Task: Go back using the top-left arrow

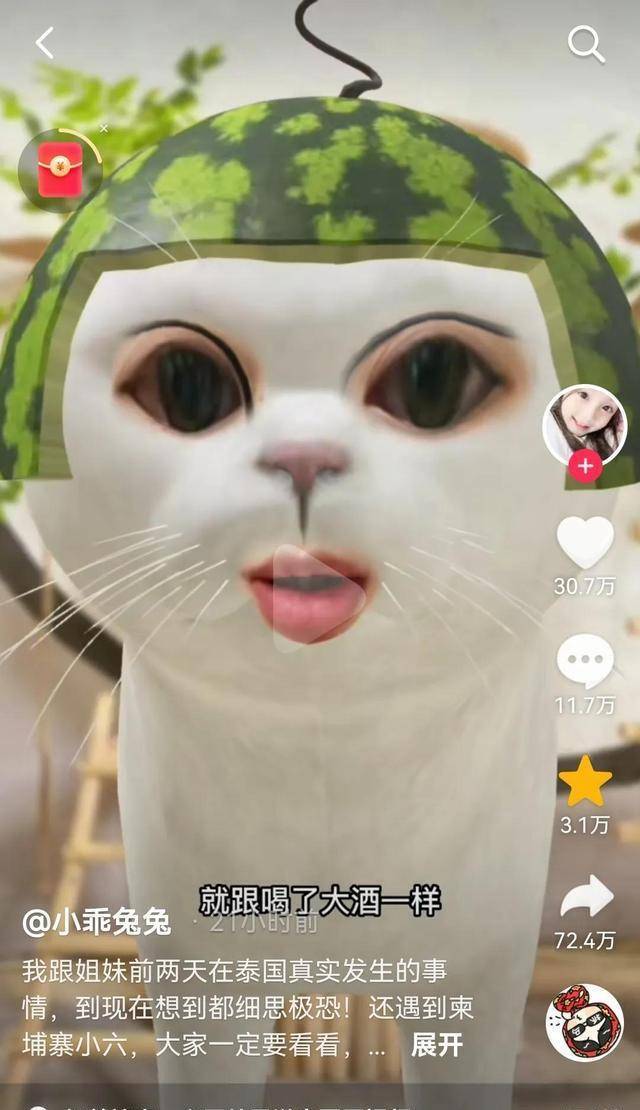Action: tap(44, 43)
